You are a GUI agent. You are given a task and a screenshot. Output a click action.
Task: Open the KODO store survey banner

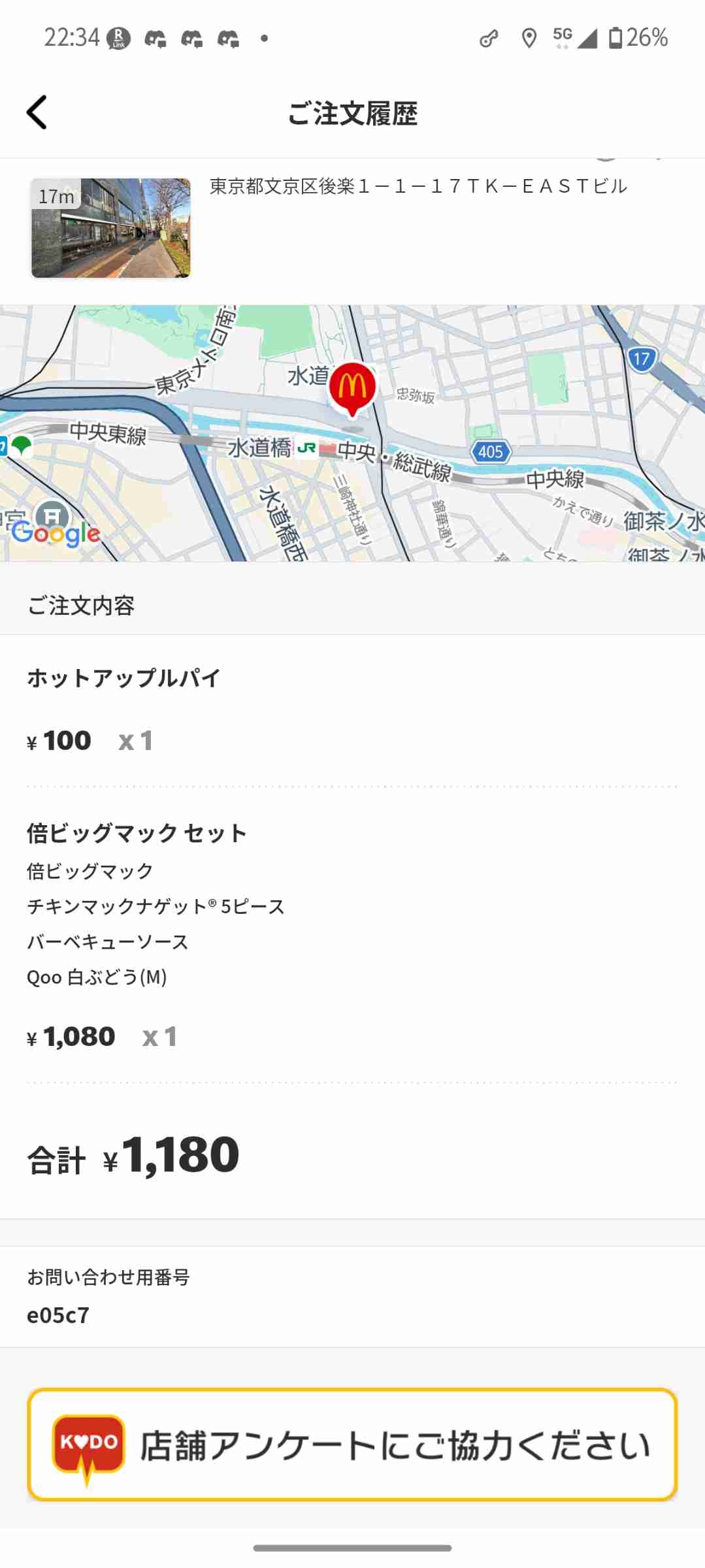tap(352, 1445)
